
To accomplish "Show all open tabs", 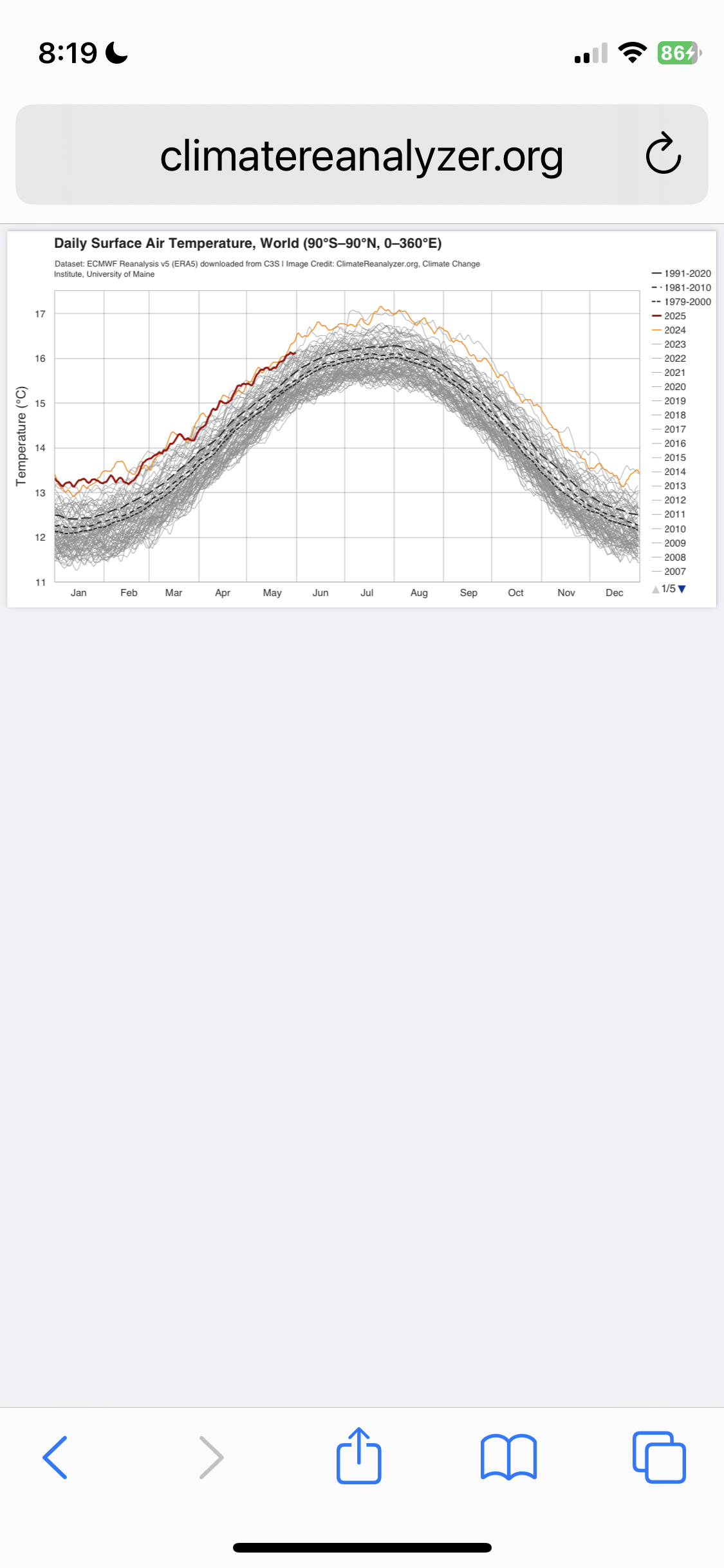I will [660, 1457].
